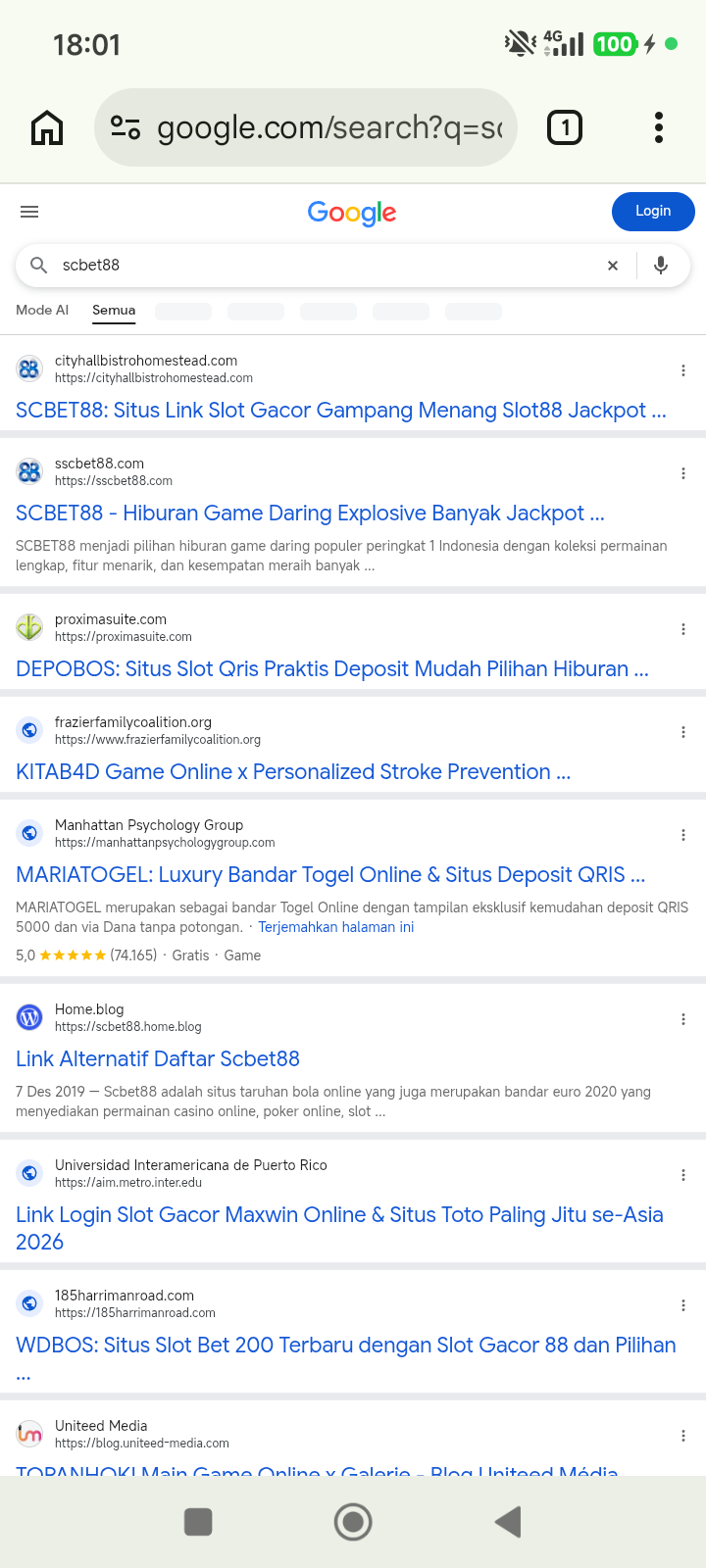Viewport: 706px width, 1568px height.
Task: Open the sscbet88.com result link
Action: (310, 513)
